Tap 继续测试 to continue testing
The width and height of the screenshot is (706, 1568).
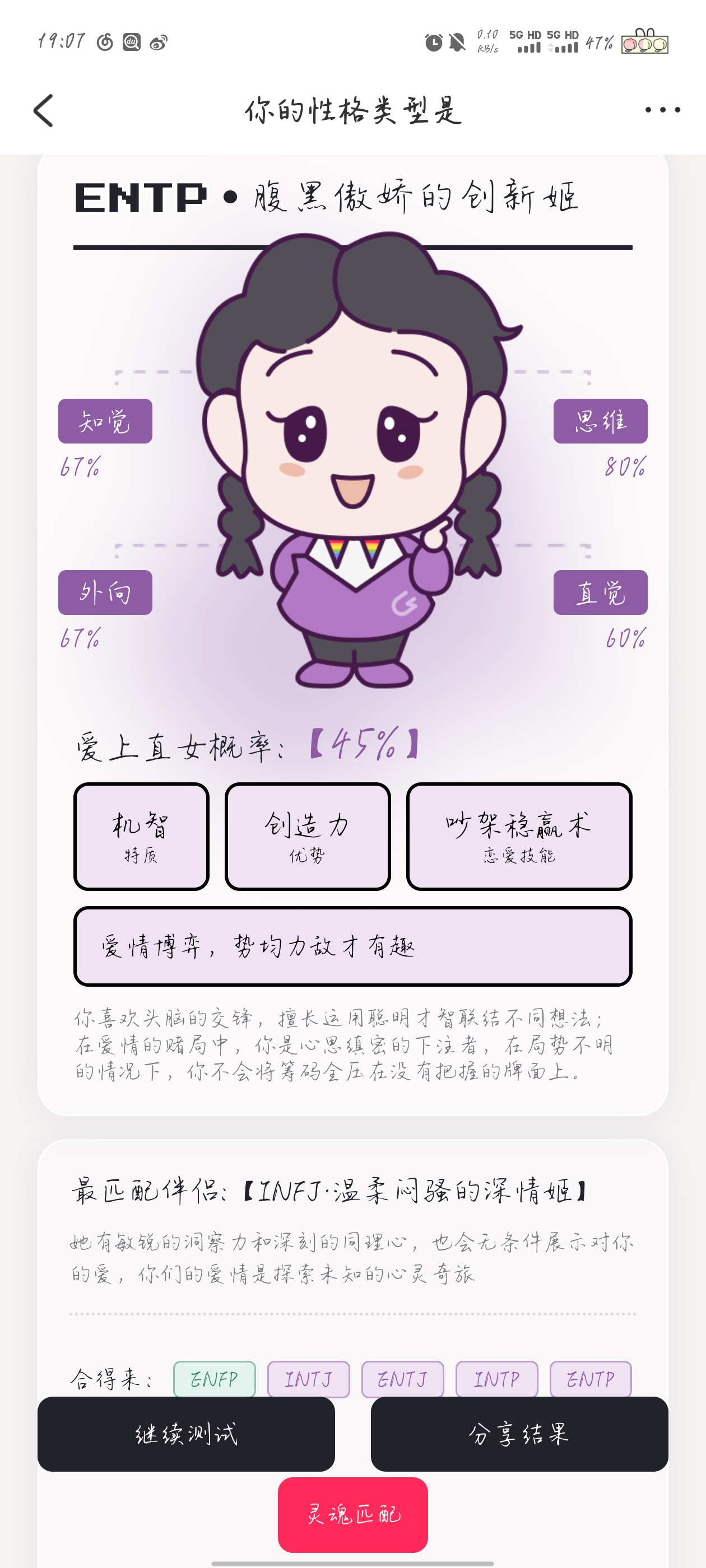pyautogui.click(x=186, y=1434)
